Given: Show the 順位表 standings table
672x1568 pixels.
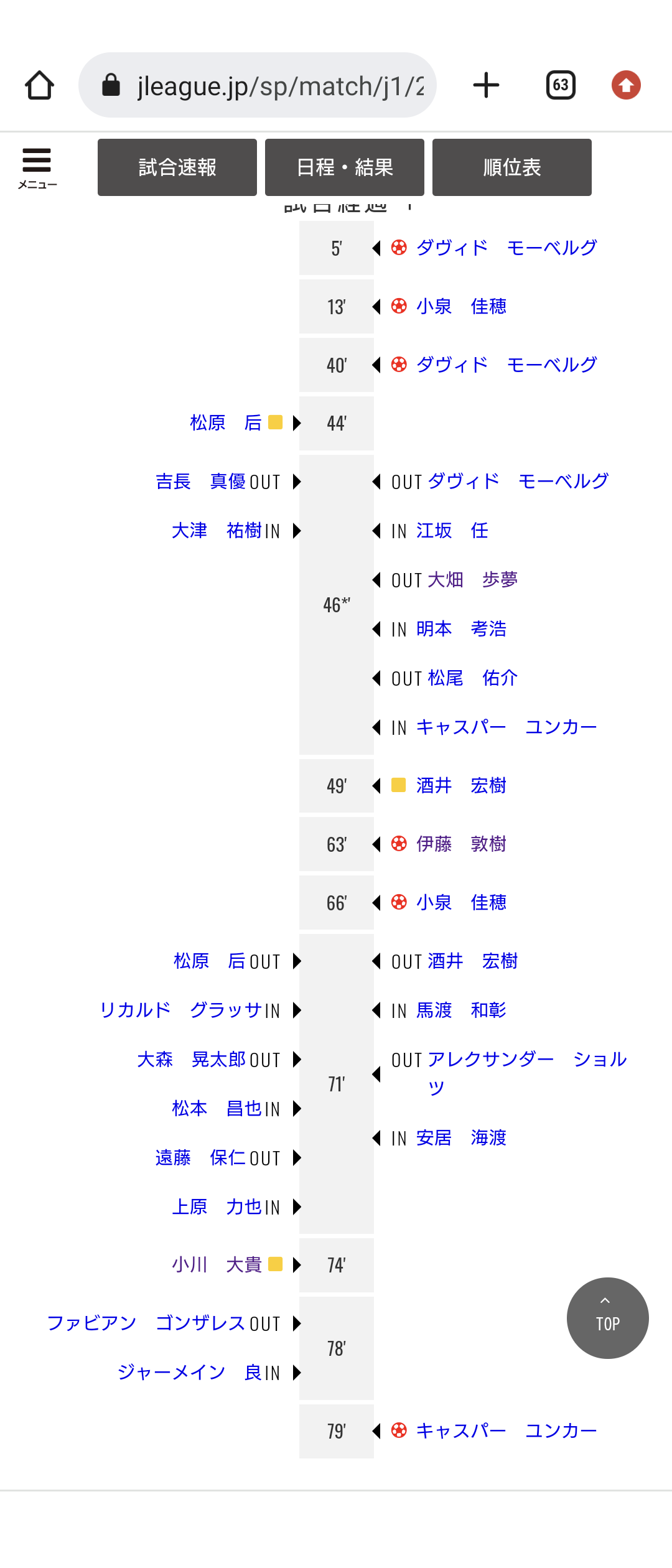Looking at the screenshot, I should (512, 167).
